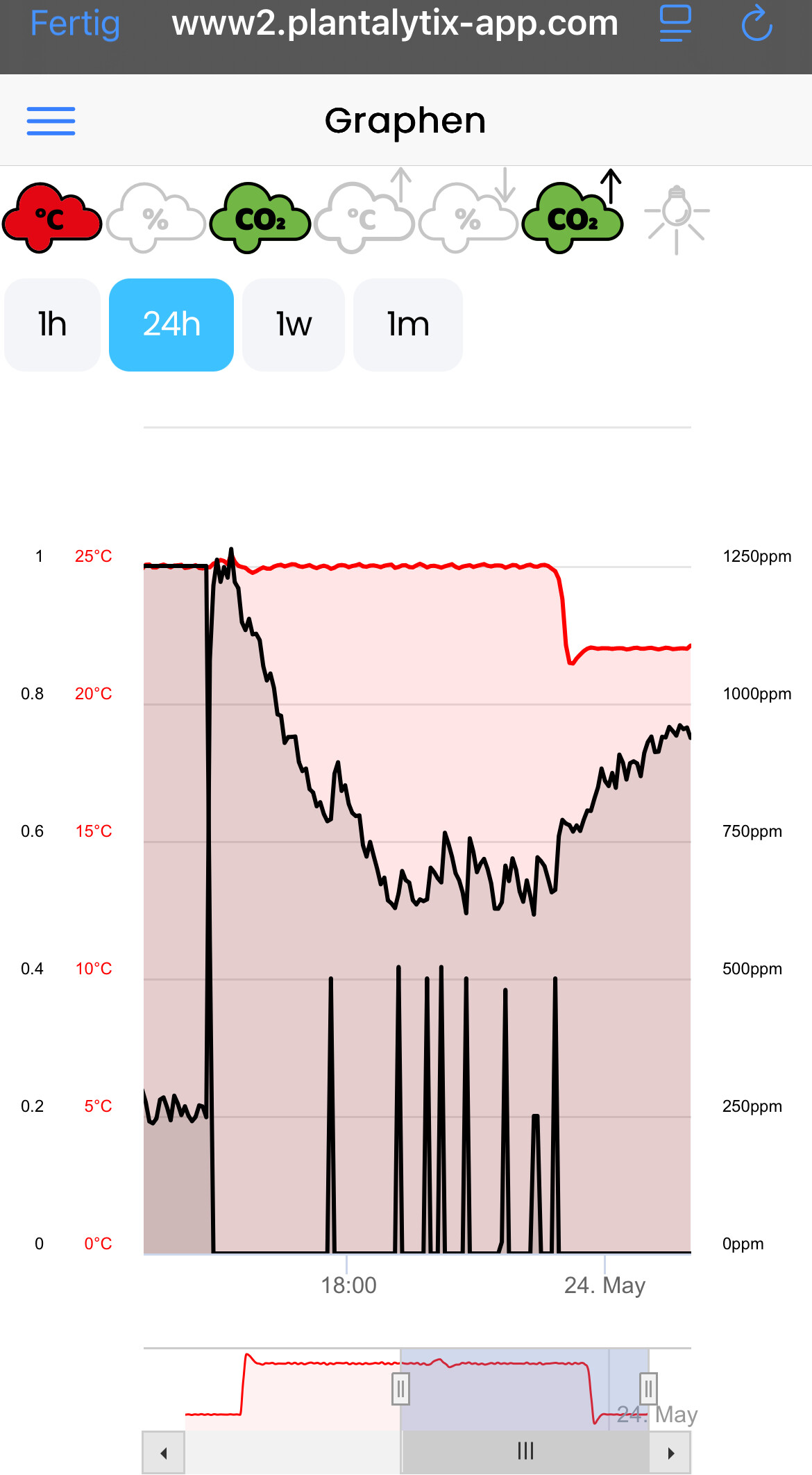Tap Fertig to close the browser view

click(75, 24)
